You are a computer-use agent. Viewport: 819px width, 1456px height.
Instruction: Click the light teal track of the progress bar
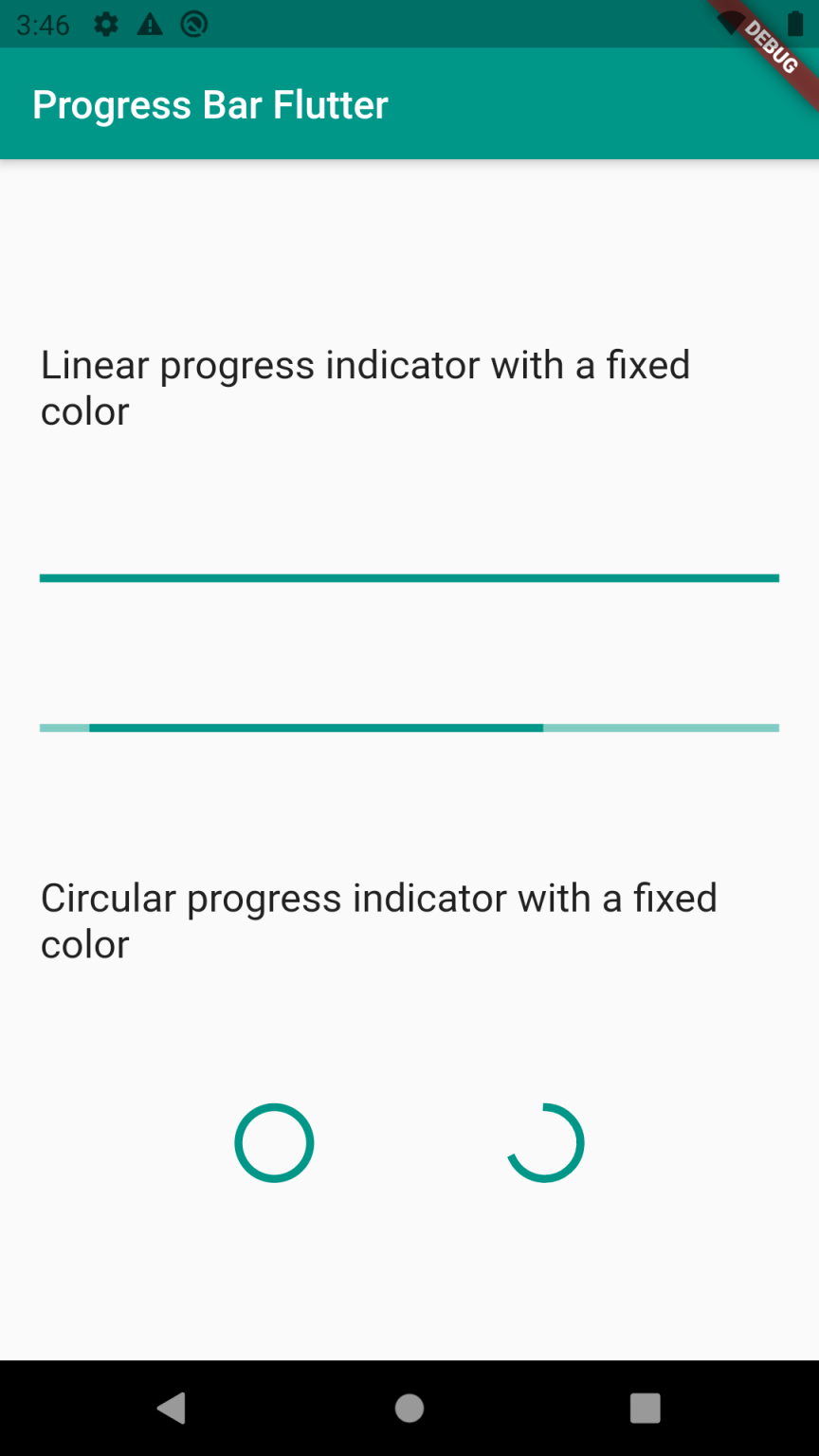(x=664, y=728)
